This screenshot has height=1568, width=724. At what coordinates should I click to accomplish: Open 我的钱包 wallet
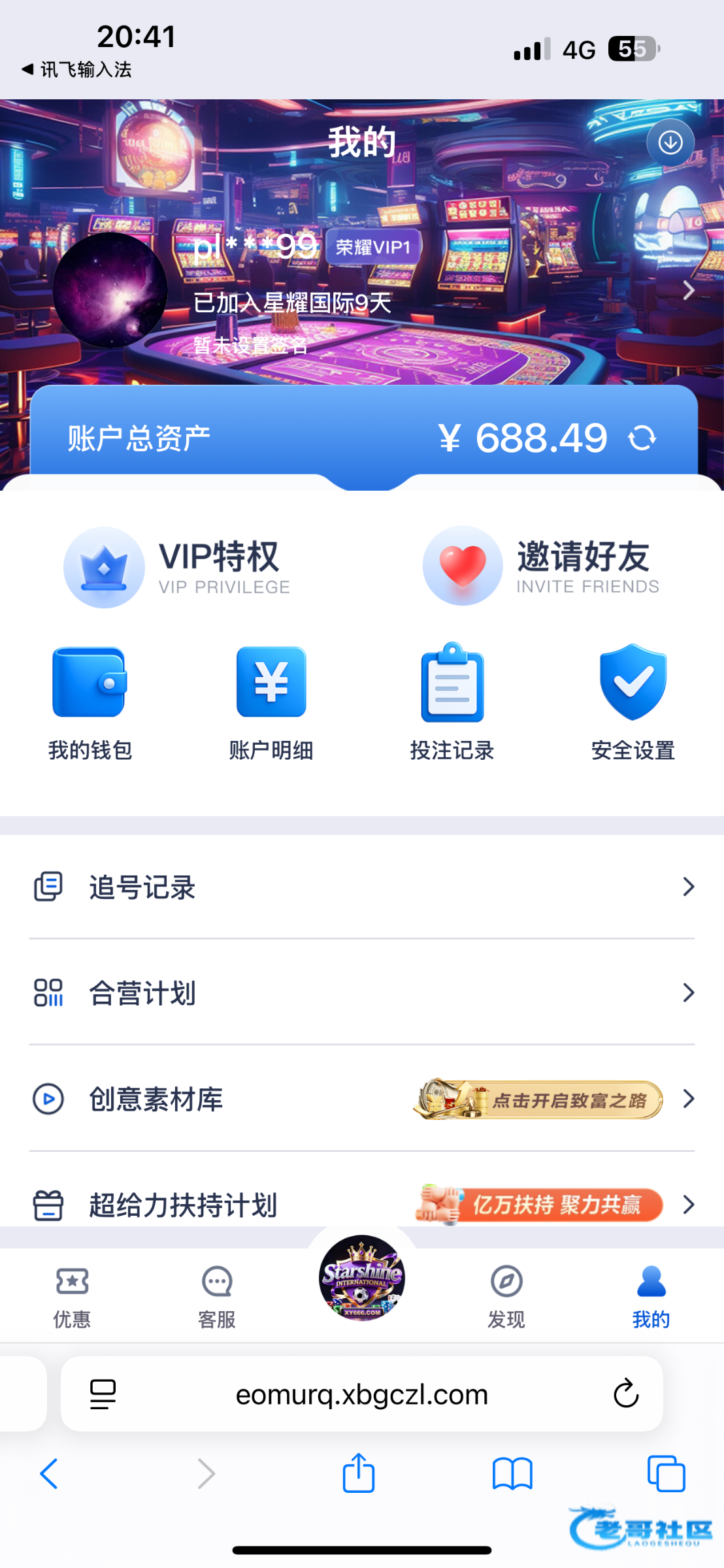[90, 702]
